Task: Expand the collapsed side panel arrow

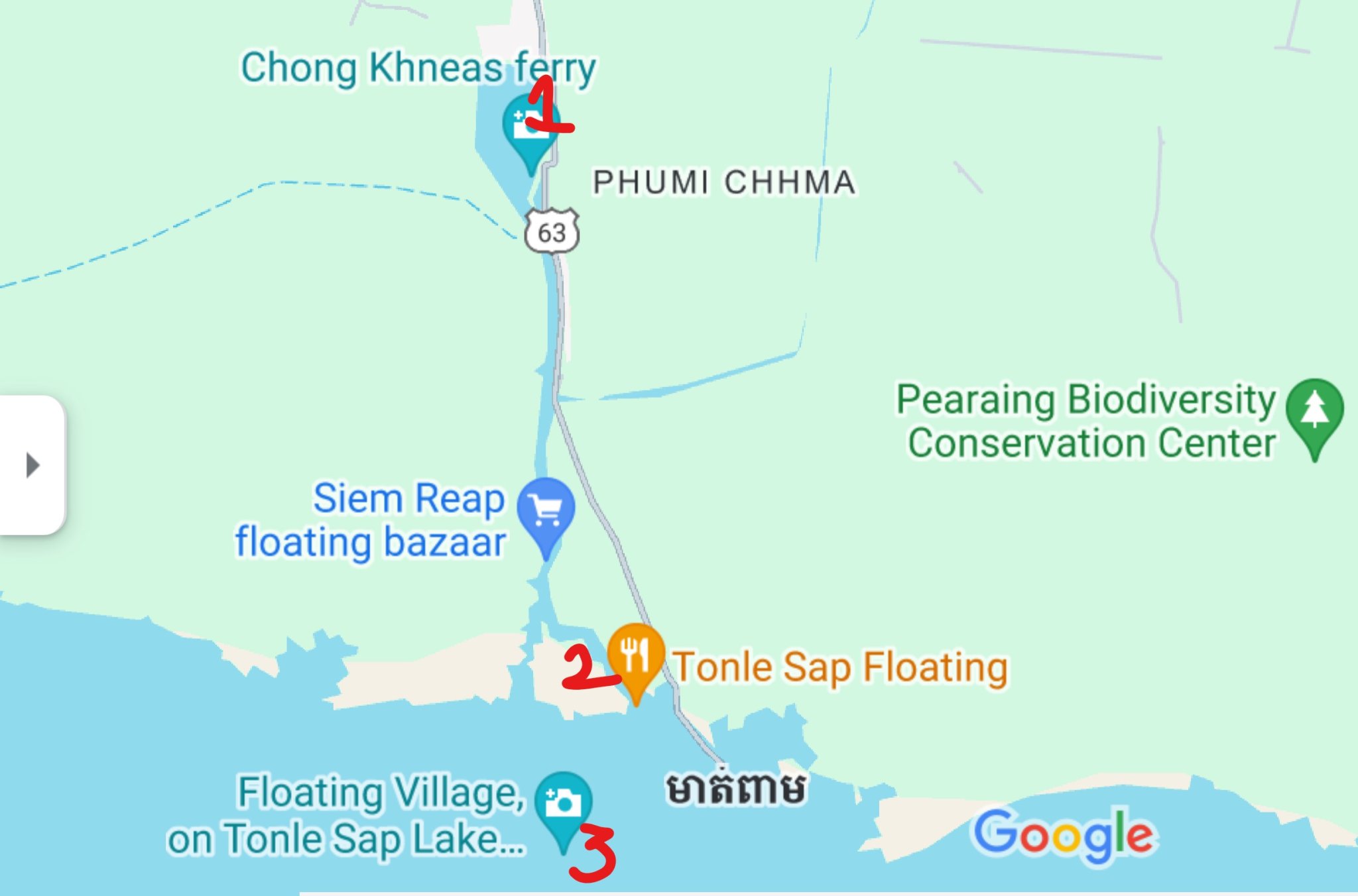Action: click(32, 465)
